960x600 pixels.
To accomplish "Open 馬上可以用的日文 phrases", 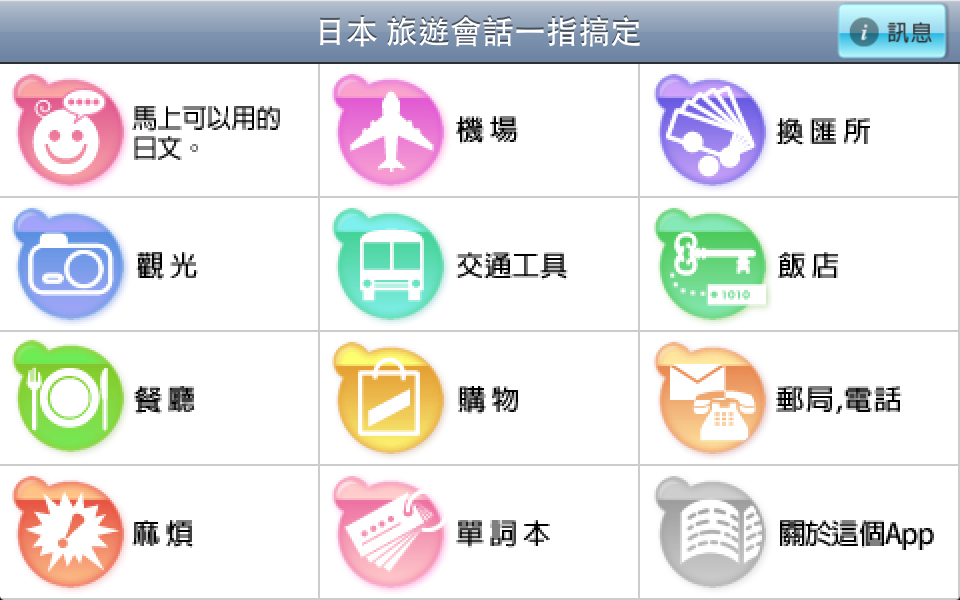I will click(159, 132).
